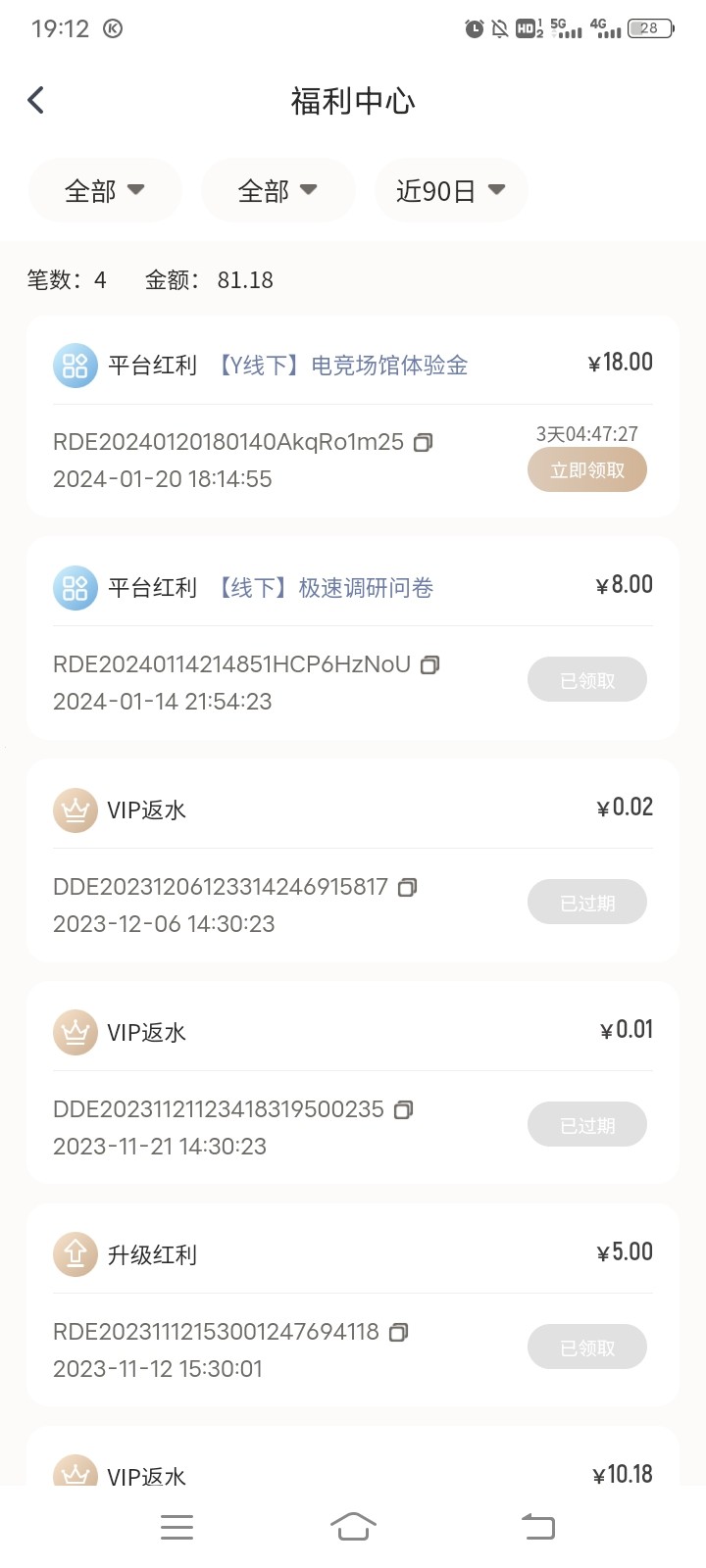Copy order number RDE20240114214851HCP6HzNoU

tap(429, 665)
